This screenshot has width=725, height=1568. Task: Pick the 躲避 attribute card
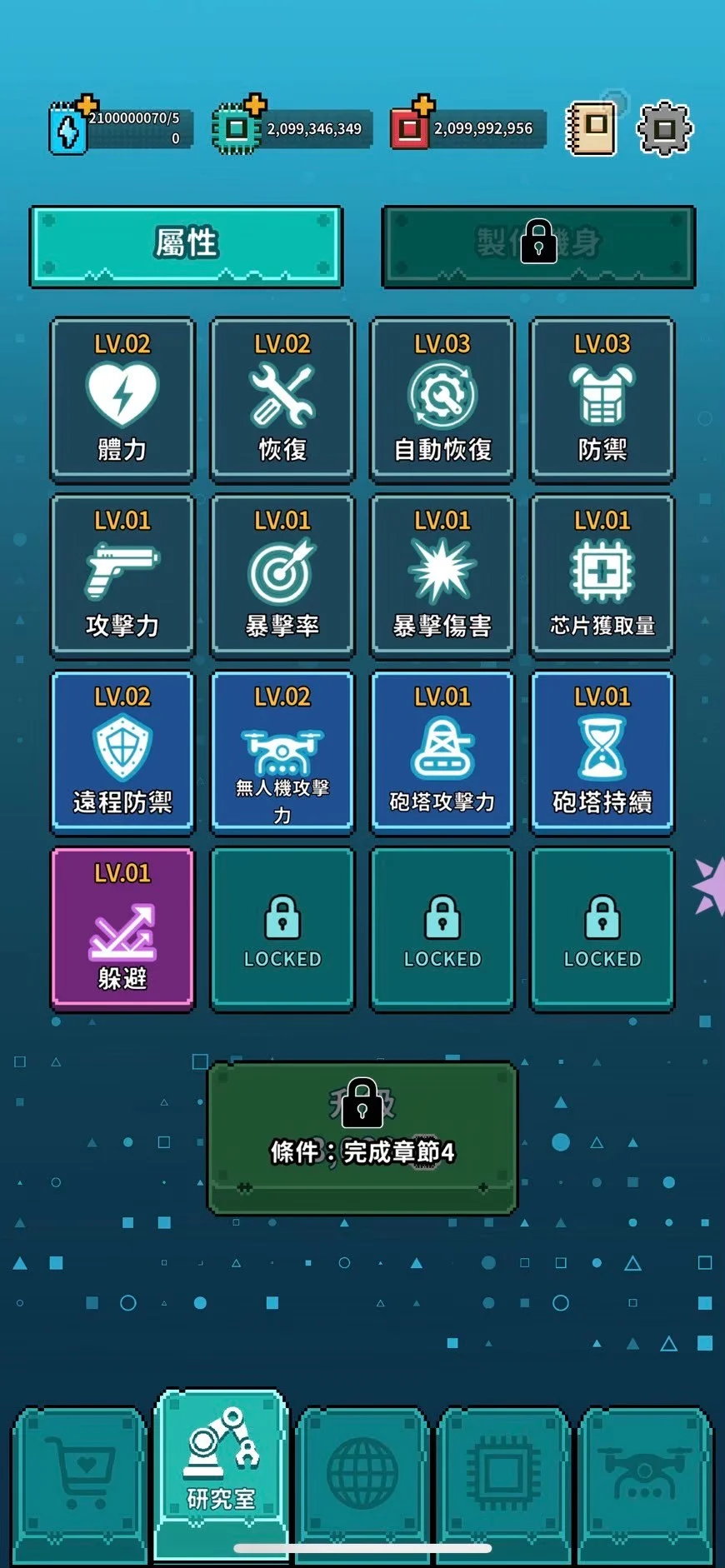click(x=122, y=928)
